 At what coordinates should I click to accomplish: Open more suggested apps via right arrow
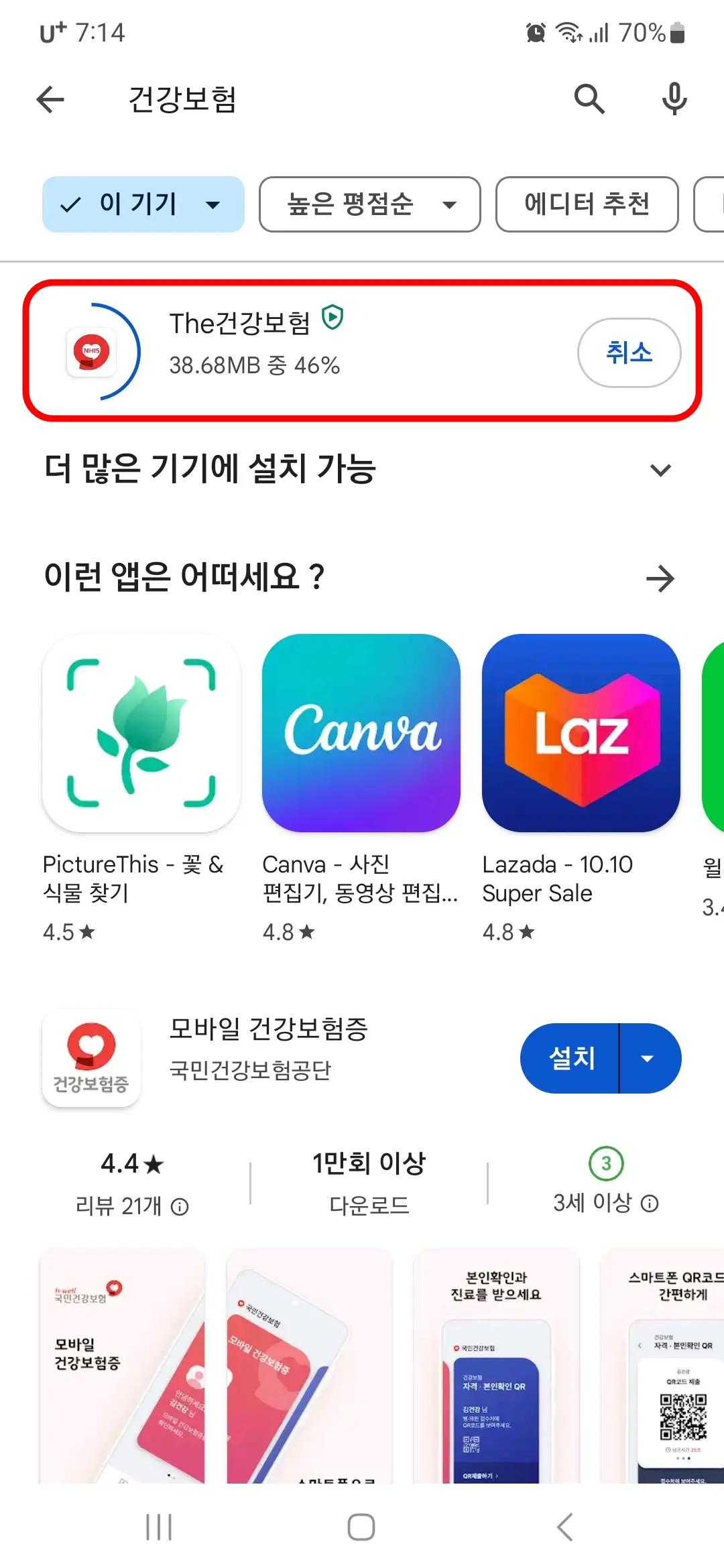[x=660, y=578]
